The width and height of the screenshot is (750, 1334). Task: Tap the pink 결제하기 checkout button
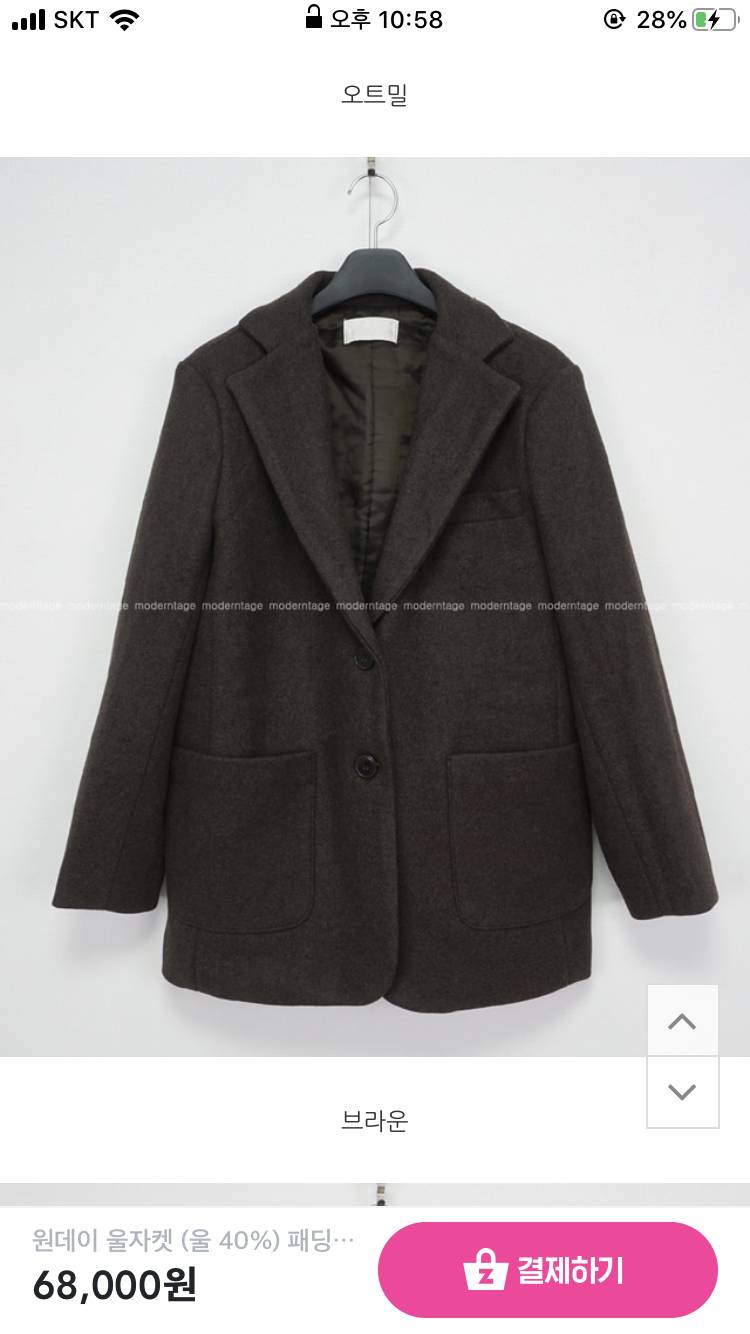click(547, 1270)
